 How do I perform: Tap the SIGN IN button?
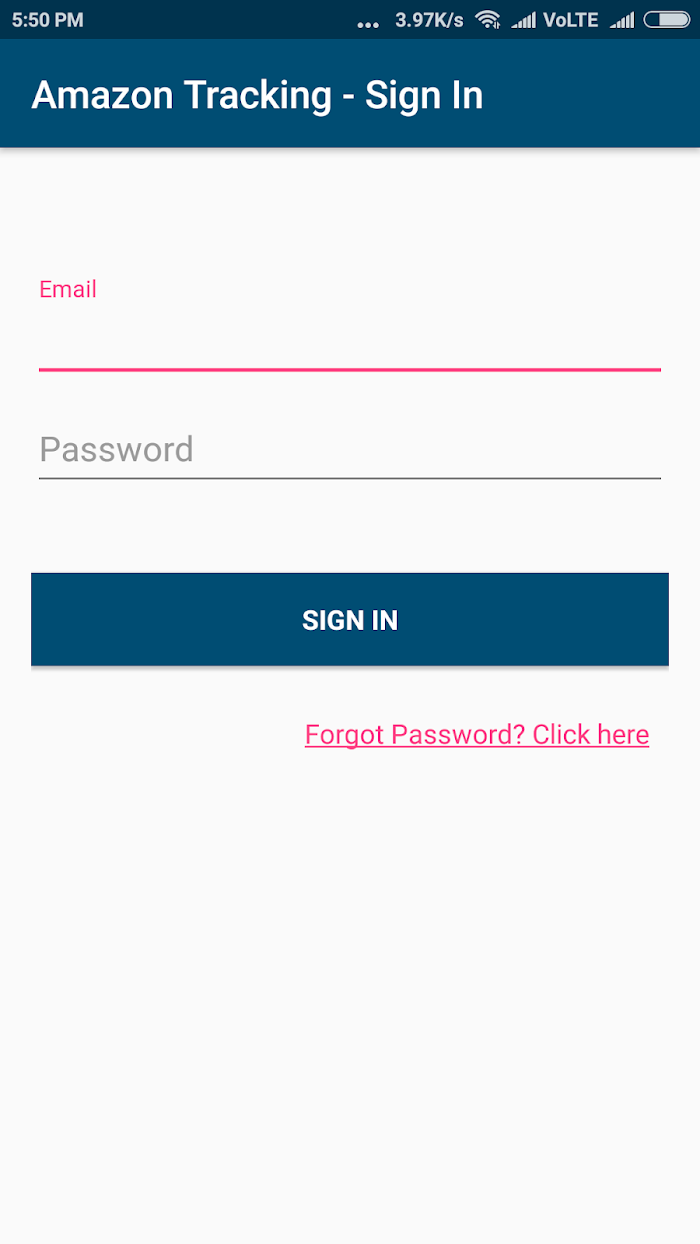click(350, 620)
